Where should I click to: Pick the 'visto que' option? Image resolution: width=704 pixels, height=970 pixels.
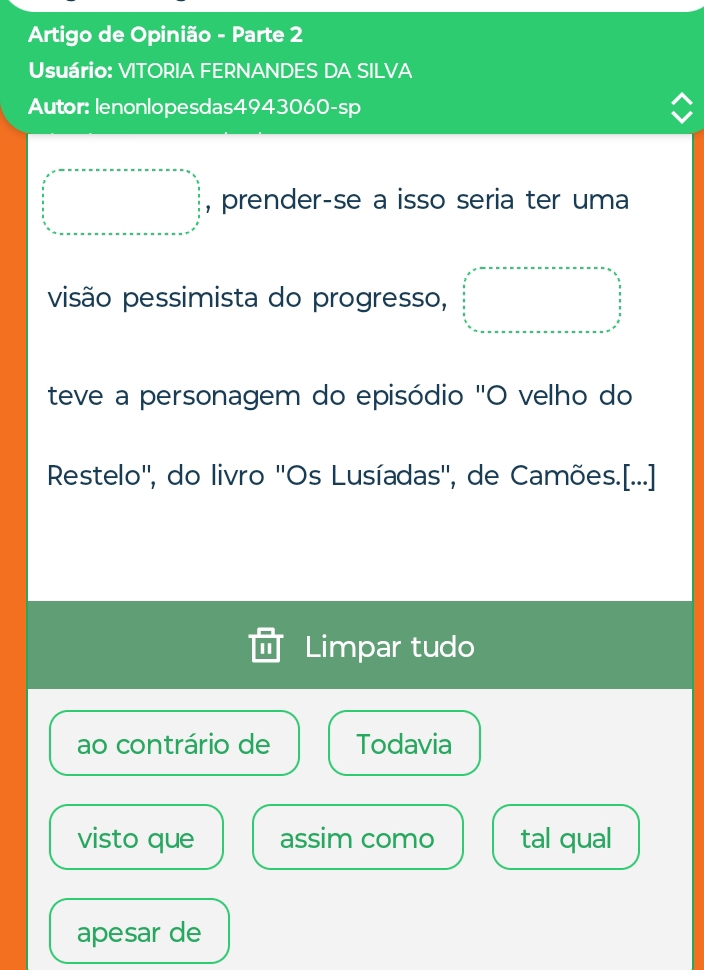136,838
